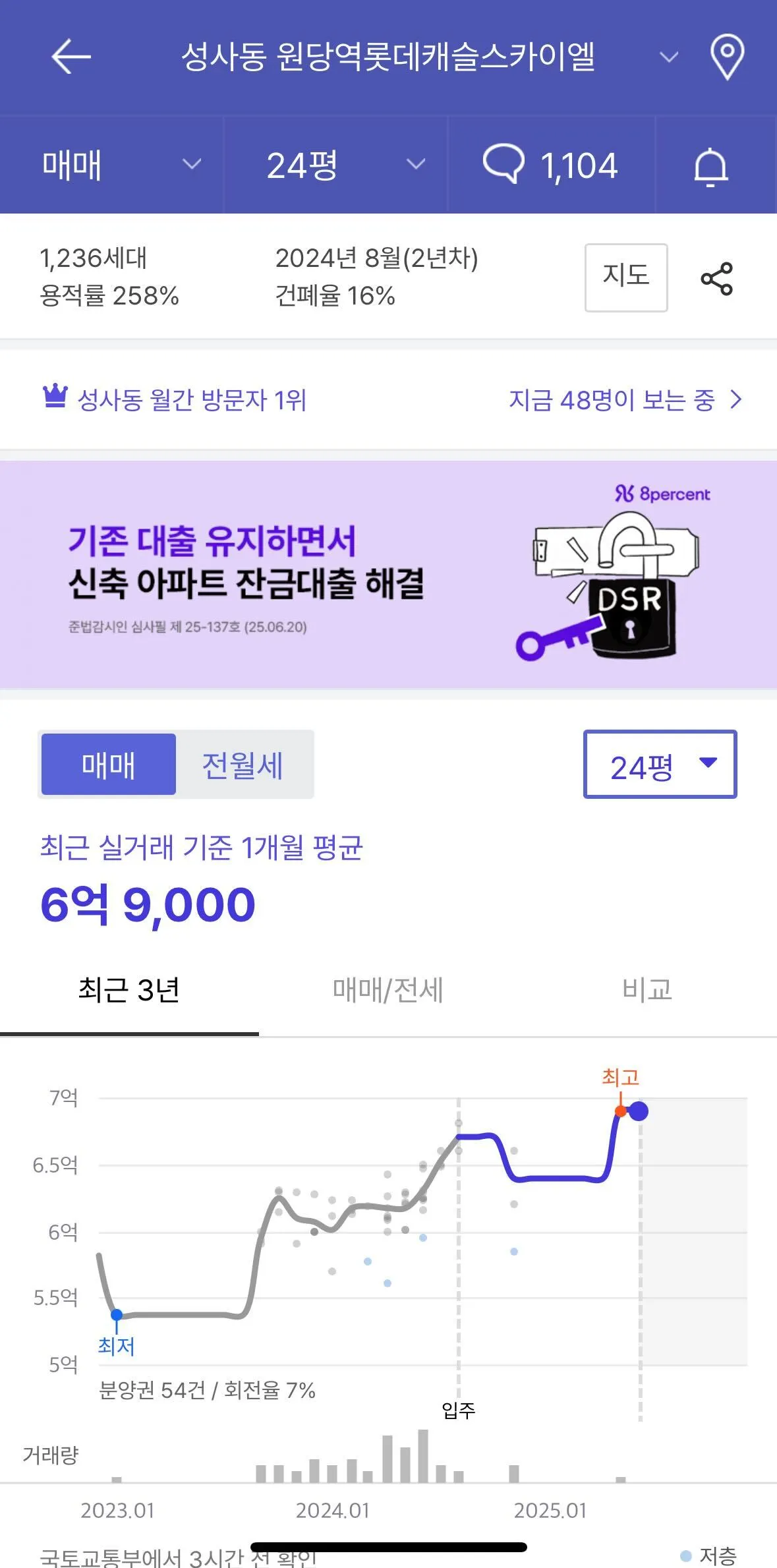Screen dimensions: 777x1568
Task: Open 성사동 월간 방문자 1위 ranking
Action: point(175,399)
